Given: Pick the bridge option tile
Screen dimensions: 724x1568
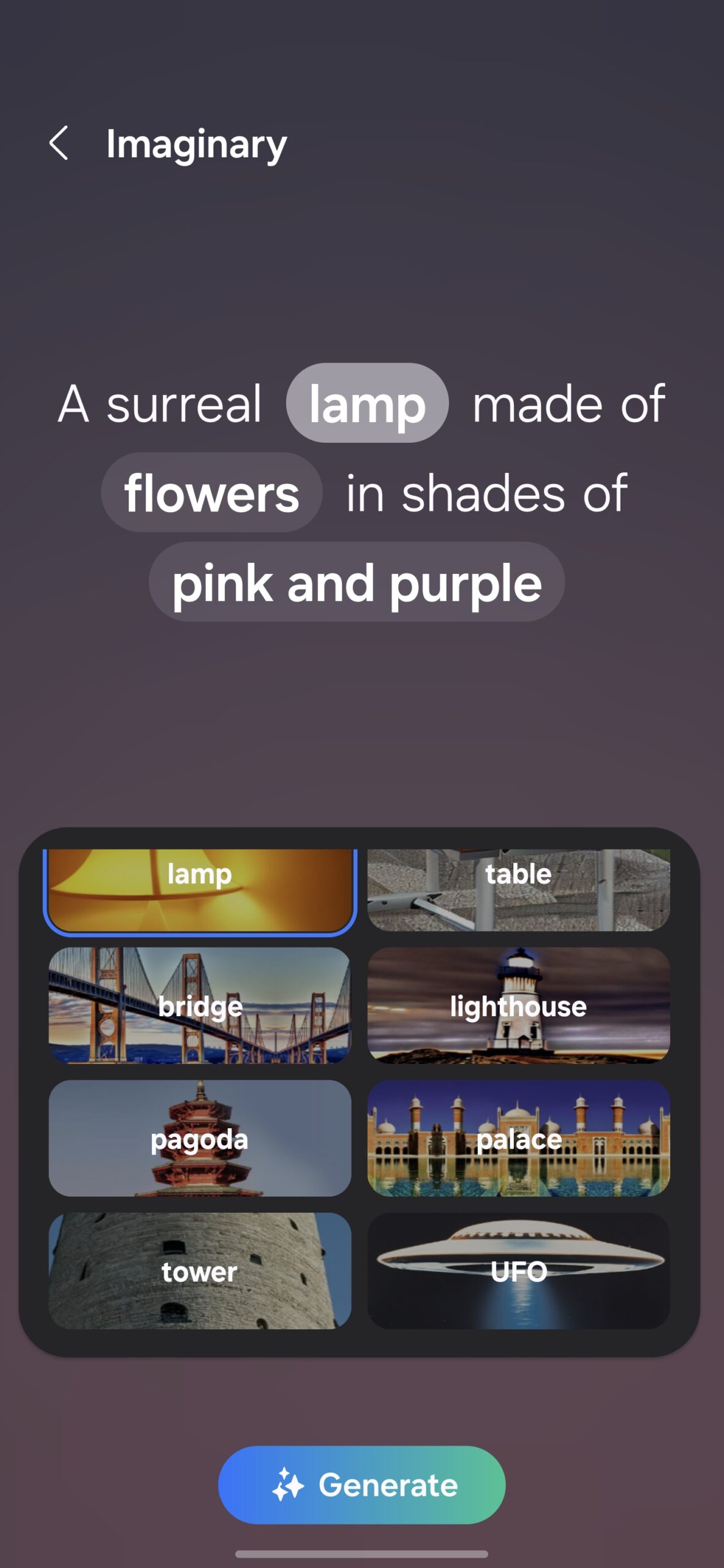Looking at the screenshot, I should click(200, 1006).
